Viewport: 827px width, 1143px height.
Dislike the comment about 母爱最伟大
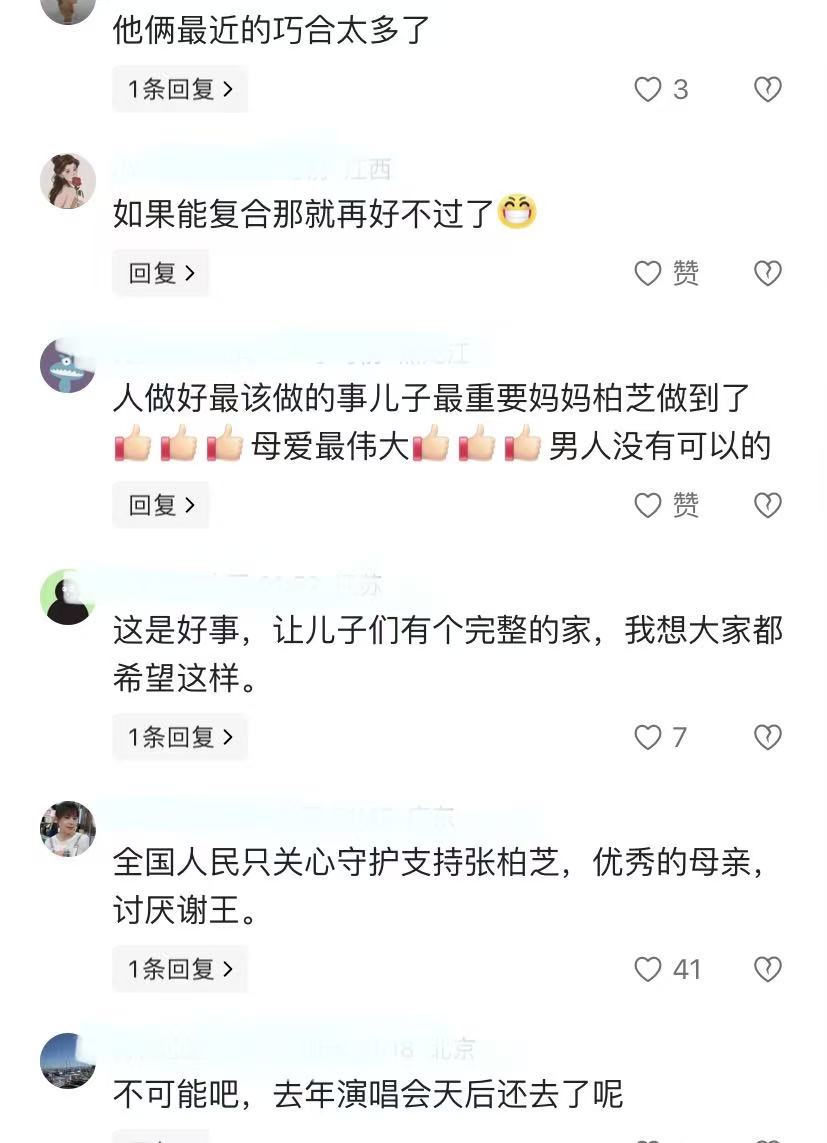pos(767,505)
